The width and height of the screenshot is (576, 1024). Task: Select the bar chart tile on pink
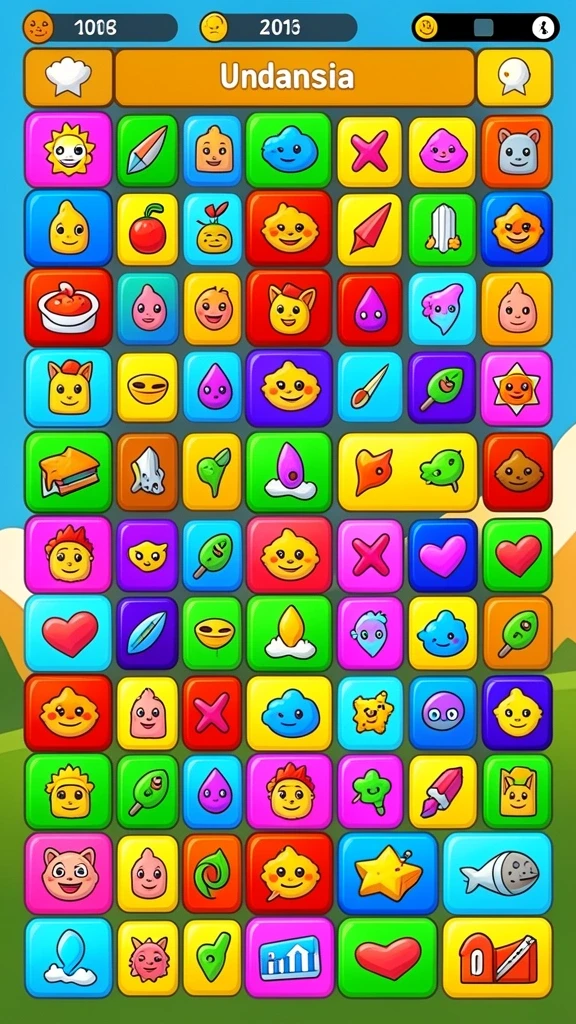point(289,957)
